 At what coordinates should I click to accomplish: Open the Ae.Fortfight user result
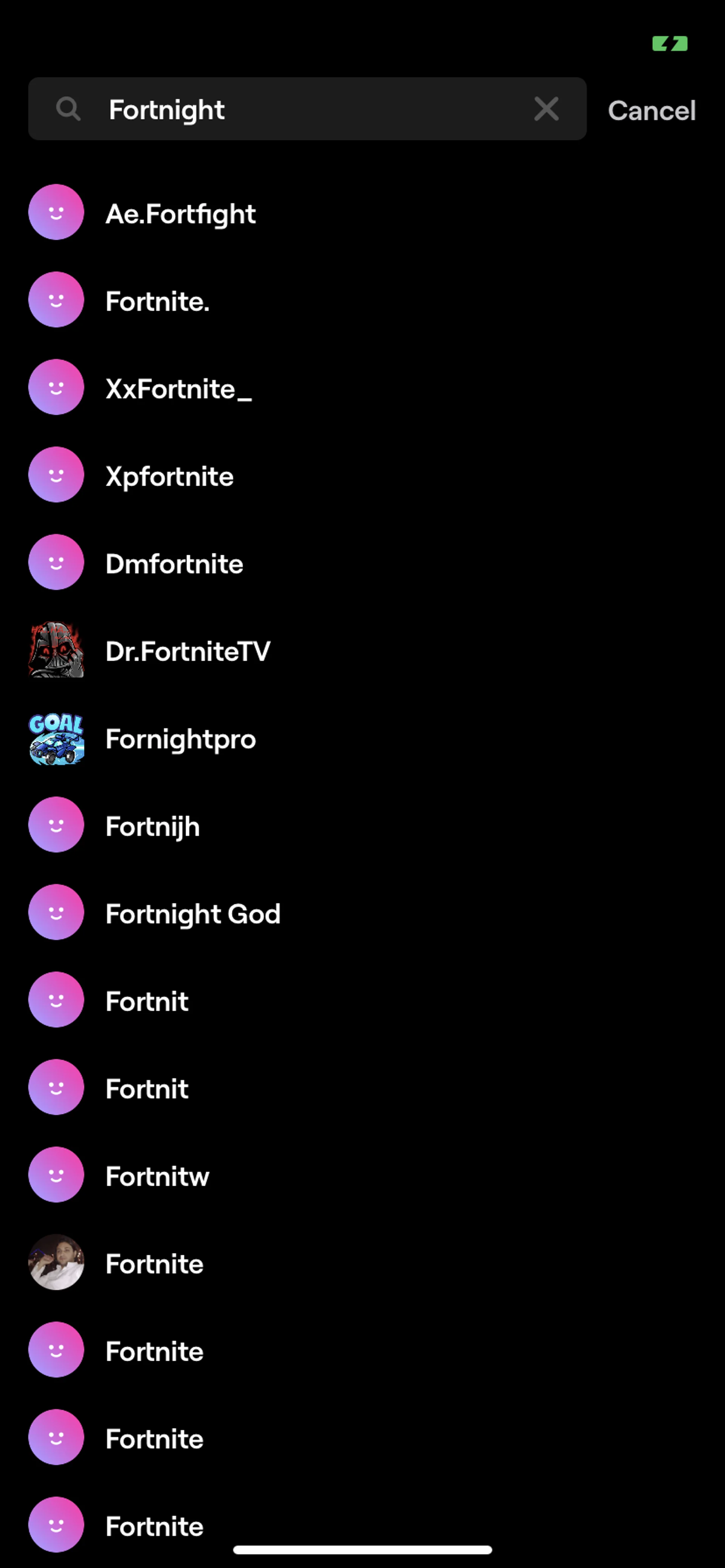point(180,214)
